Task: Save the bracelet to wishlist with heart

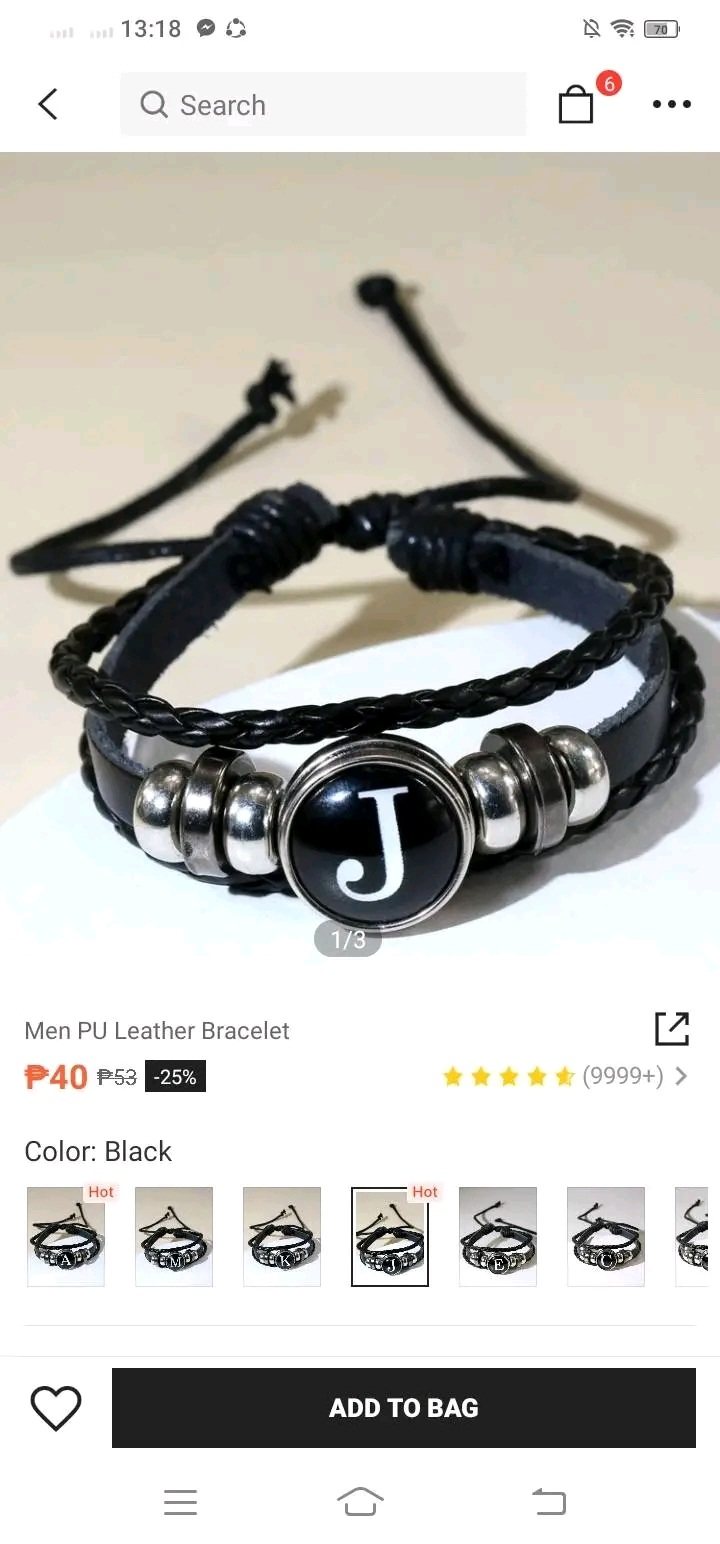Action: [x=56, y=1408]
